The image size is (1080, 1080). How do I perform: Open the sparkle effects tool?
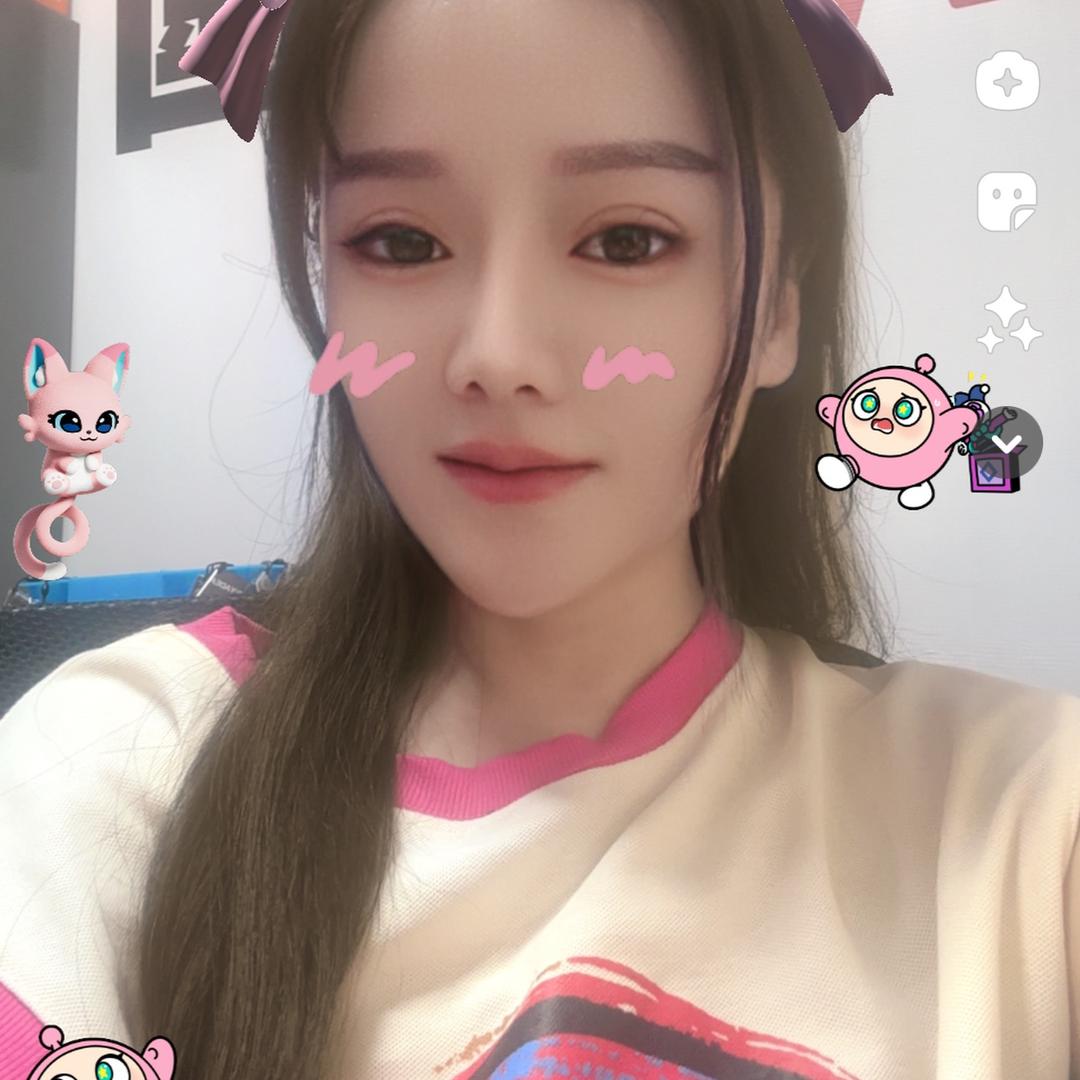coord(1007,82)
